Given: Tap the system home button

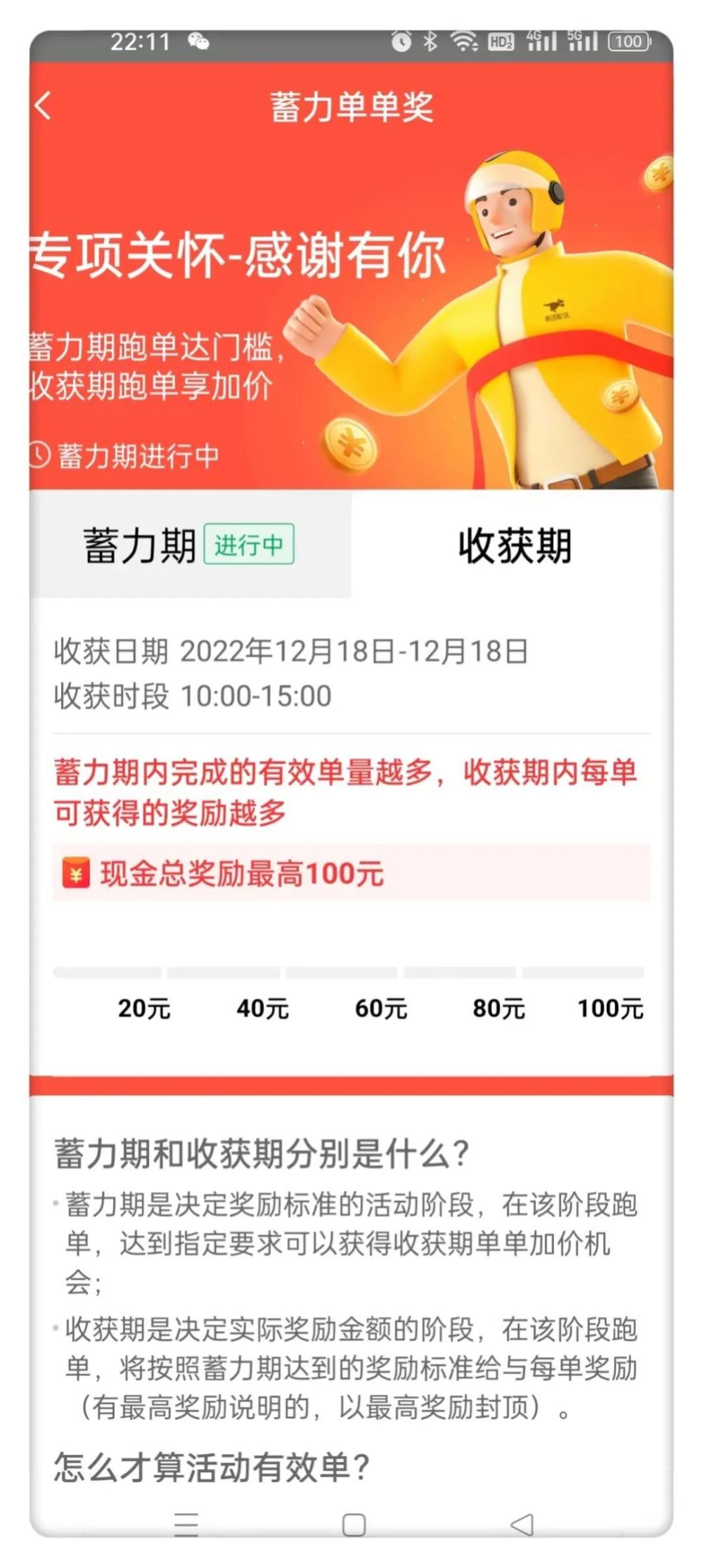Looking at the screenshot, I should pyautogui.click(x=354, y=1524).
